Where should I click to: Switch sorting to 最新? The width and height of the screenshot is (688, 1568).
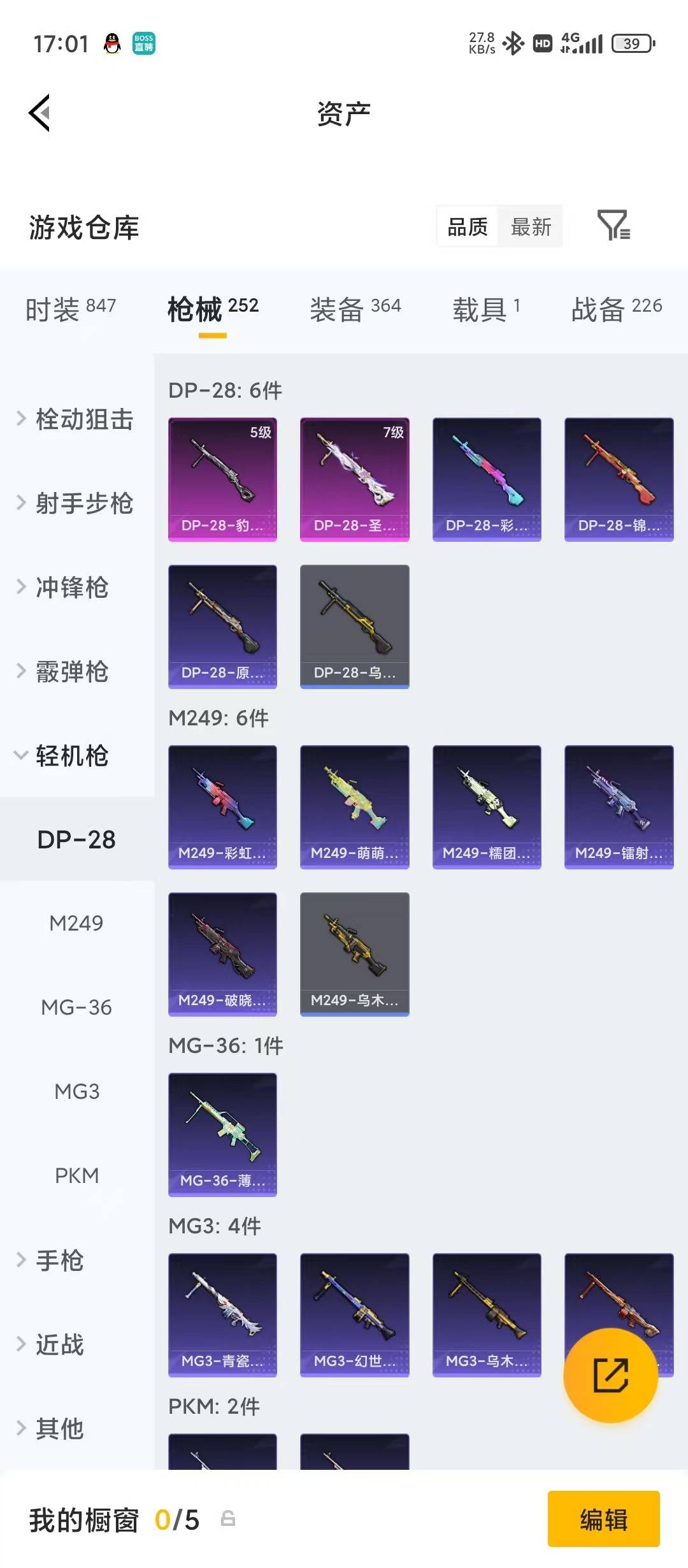click(x=533, y=227)
